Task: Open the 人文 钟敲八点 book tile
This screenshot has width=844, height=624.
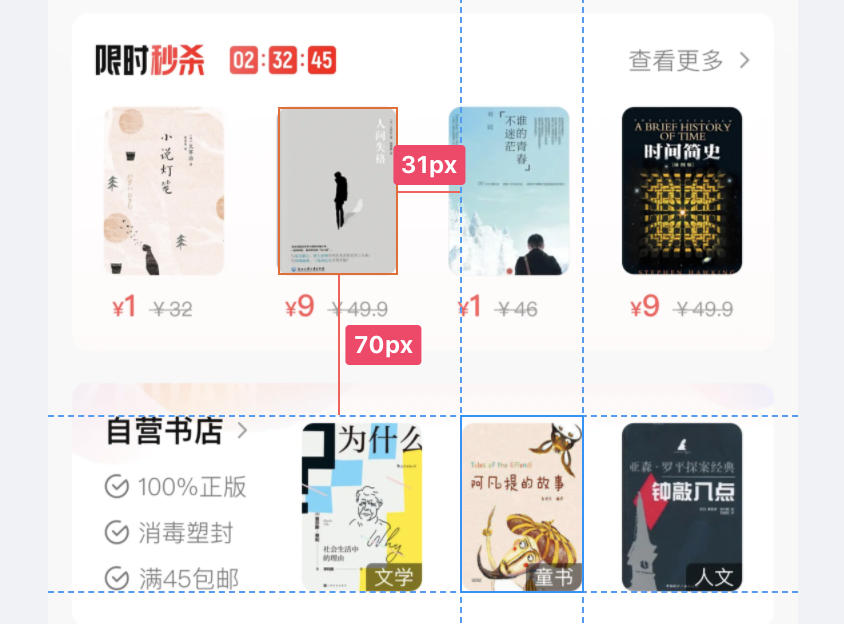Action: point(682,506)
